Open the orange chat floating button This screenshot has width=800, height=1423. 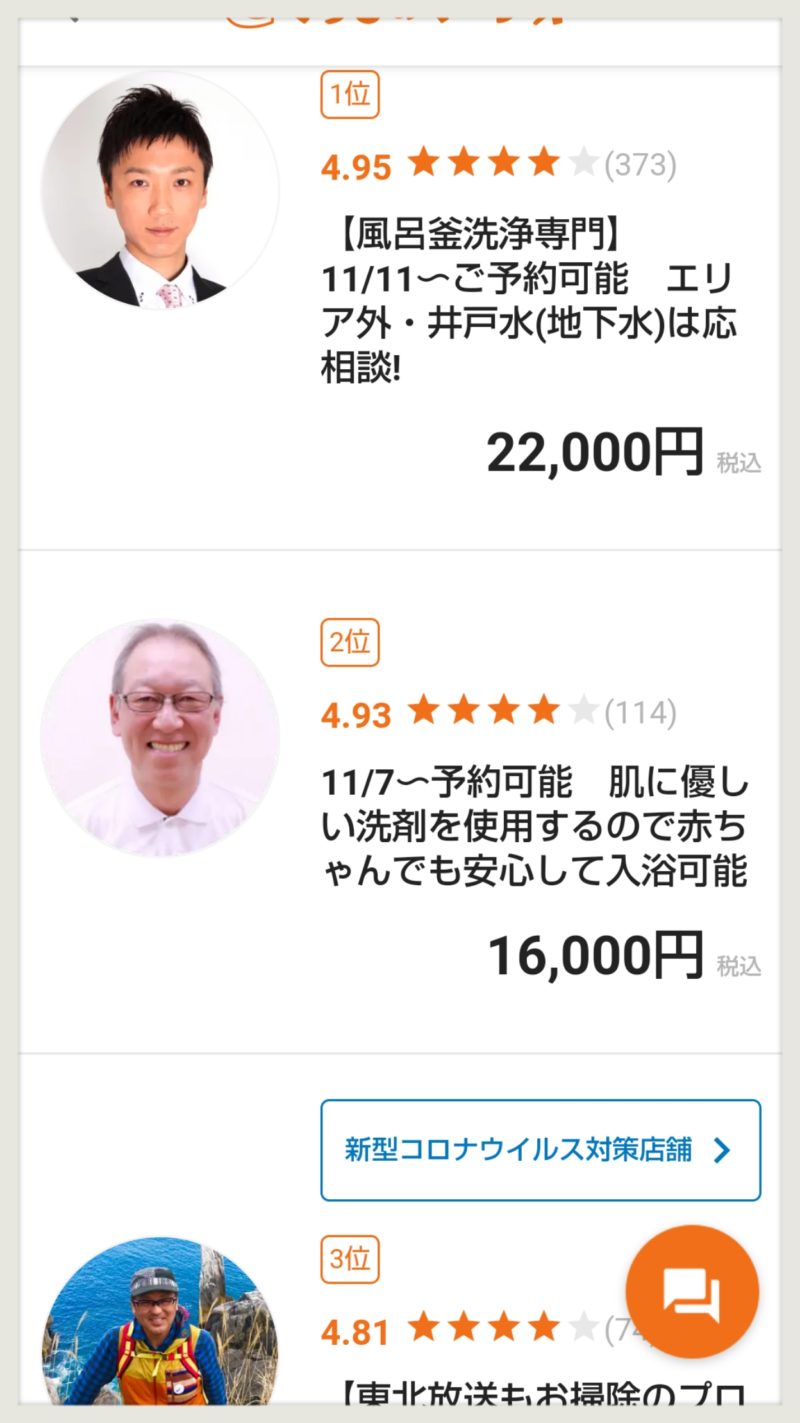click(692, 1291)
